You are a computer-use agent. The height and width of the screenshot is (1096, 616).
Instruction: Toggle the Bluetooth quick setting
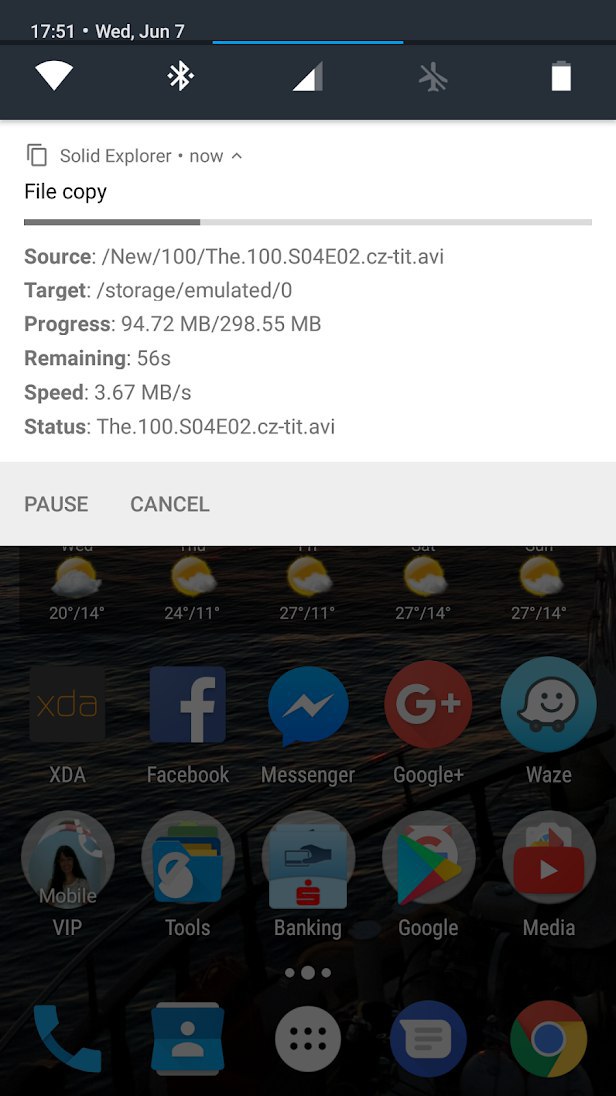(180, 77)
